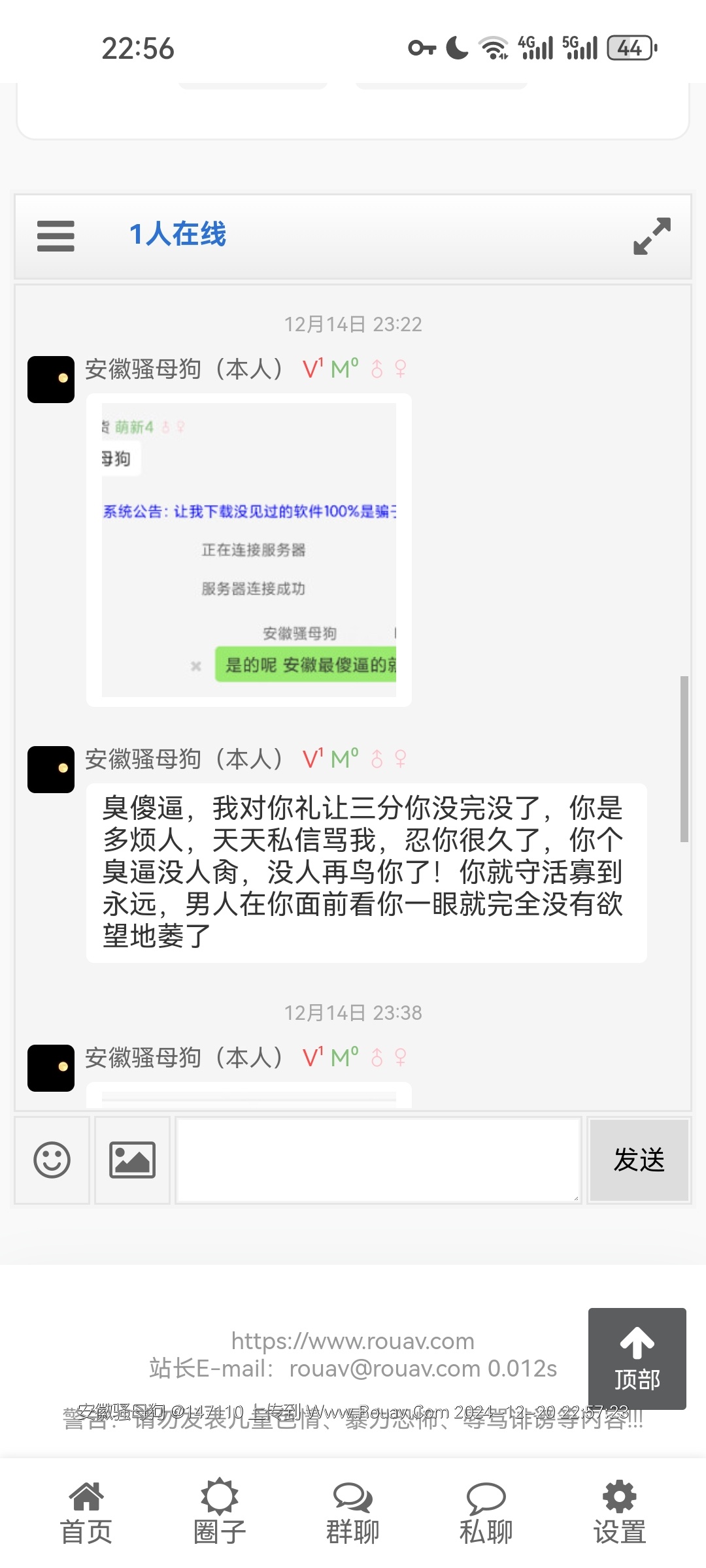Viewport: 706px width, 1568px height.
Task: View the screenshot image sent at 23:22
Action: (248, 550)
